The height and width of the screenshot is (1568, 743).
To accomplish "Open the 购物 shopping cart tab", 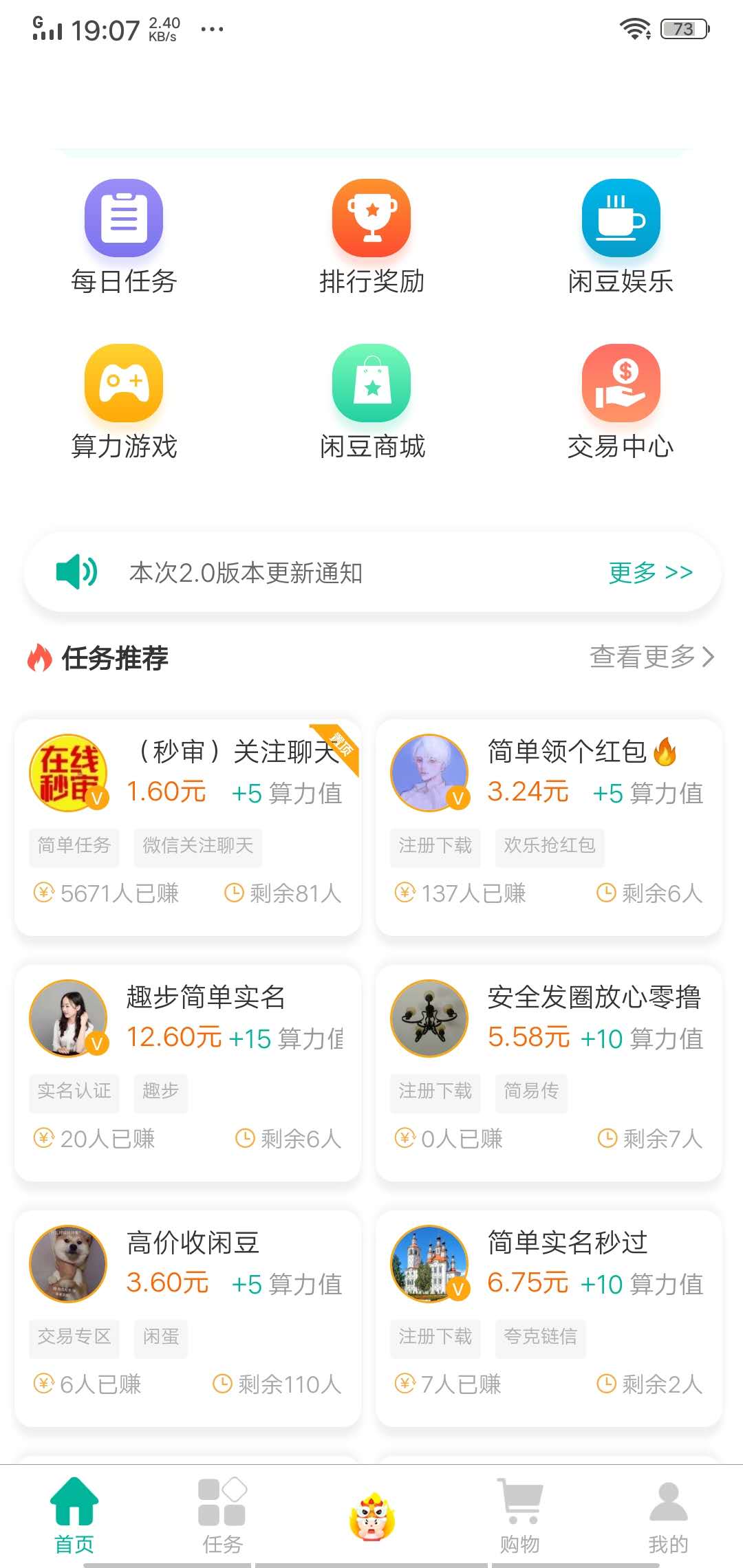I will pyautogui.click(x=519, y=1510).
